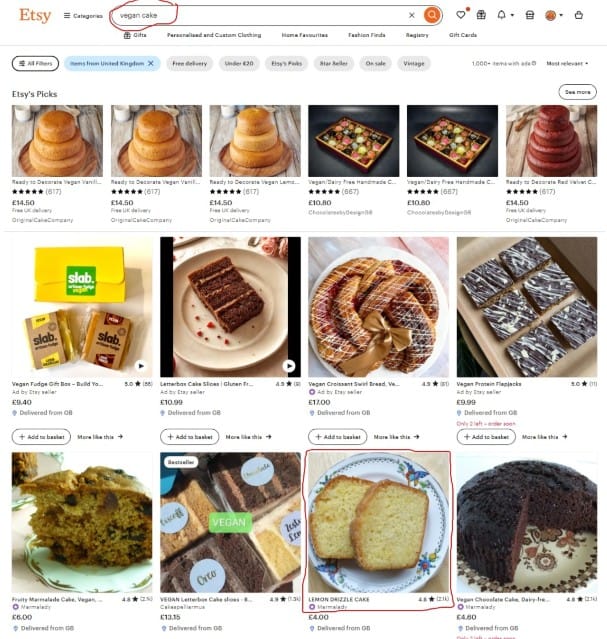Open the Gift Cards link
The height and width of the screenshot is (639, 607).
pyautogui.click(x=463, y=34)
